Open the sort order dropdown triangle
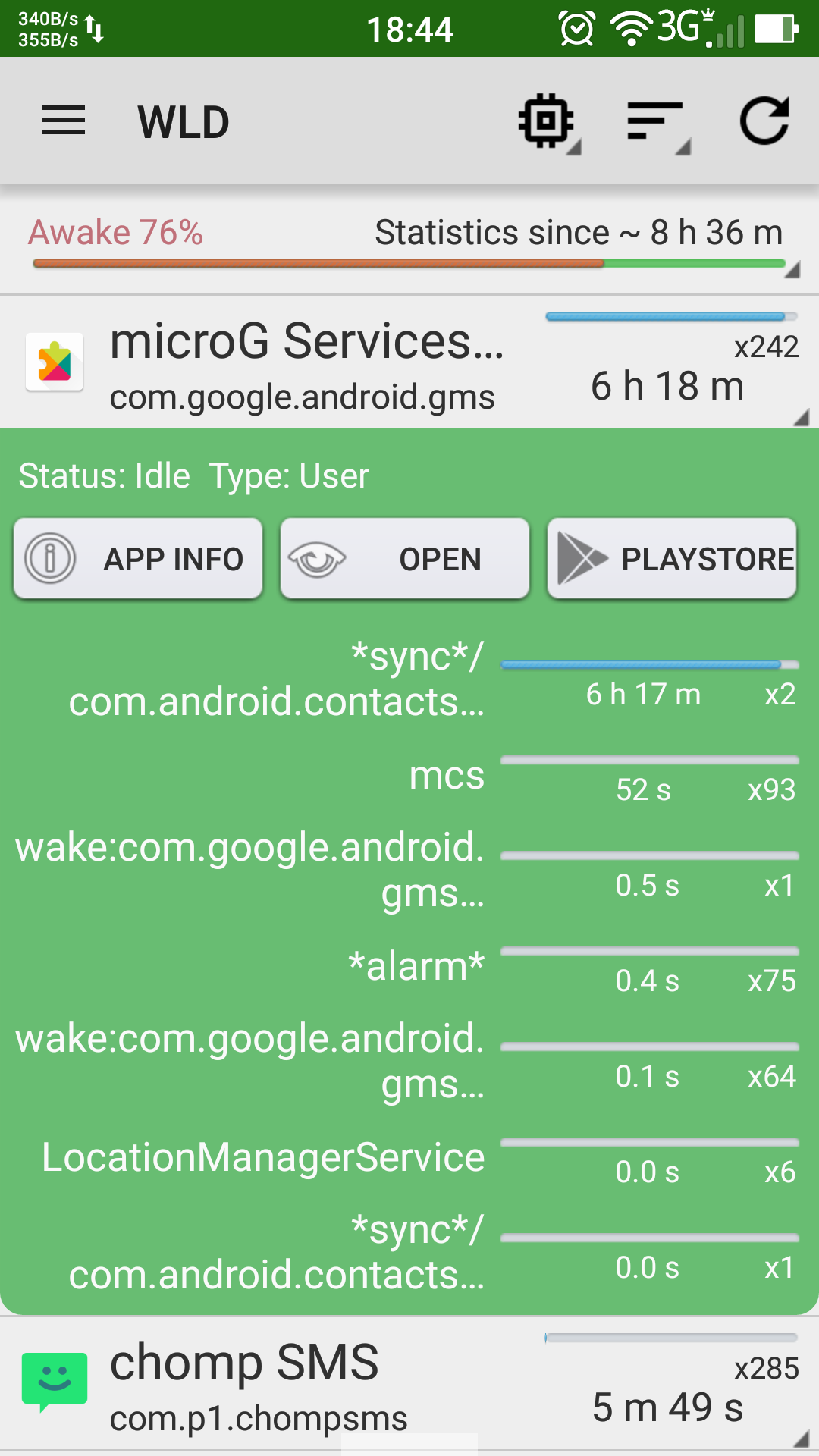819x1456 pixels. (682, 146)
